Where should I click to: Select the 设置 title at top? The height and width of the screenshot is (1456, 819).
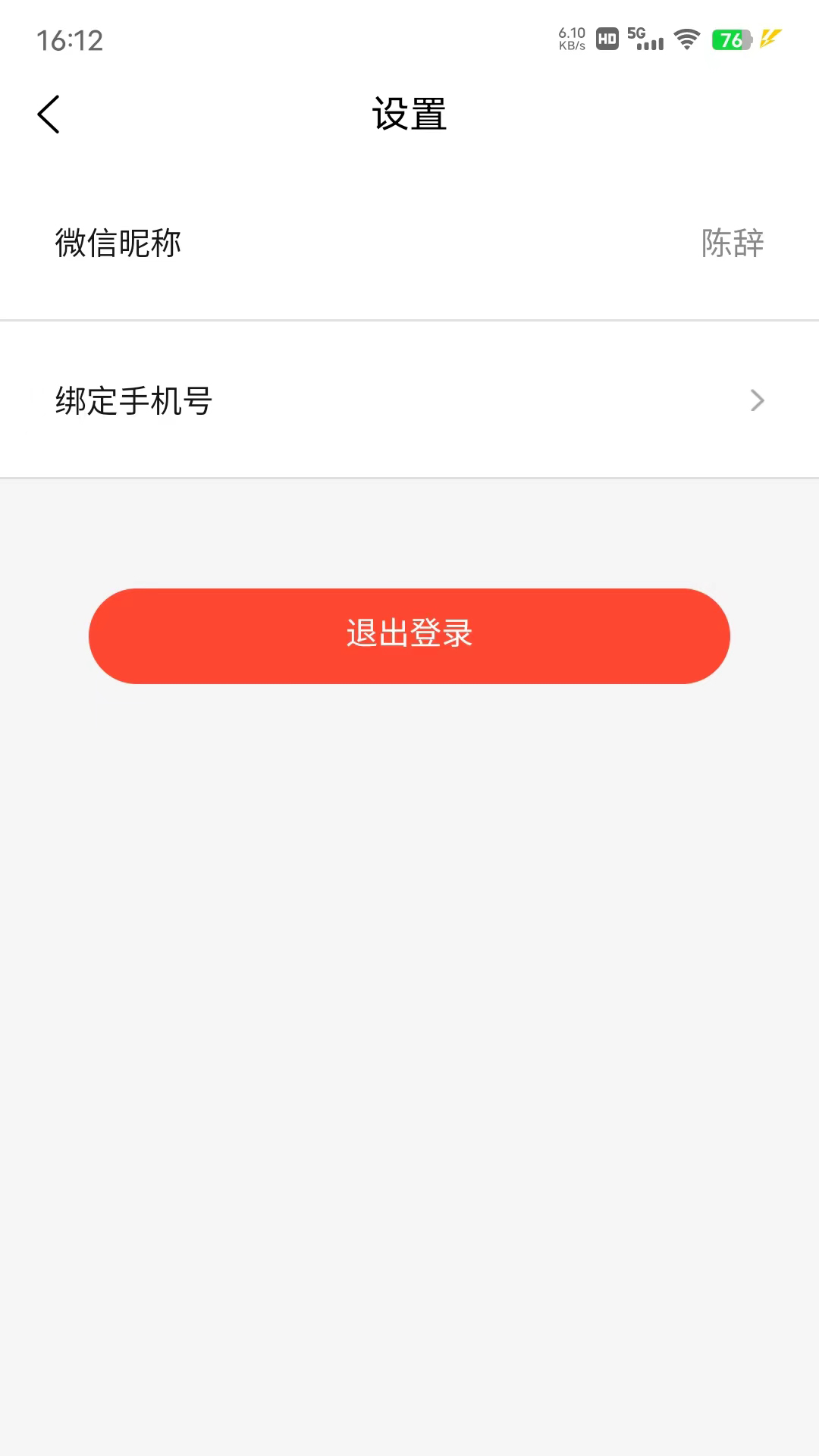click(x=409, y=115)
